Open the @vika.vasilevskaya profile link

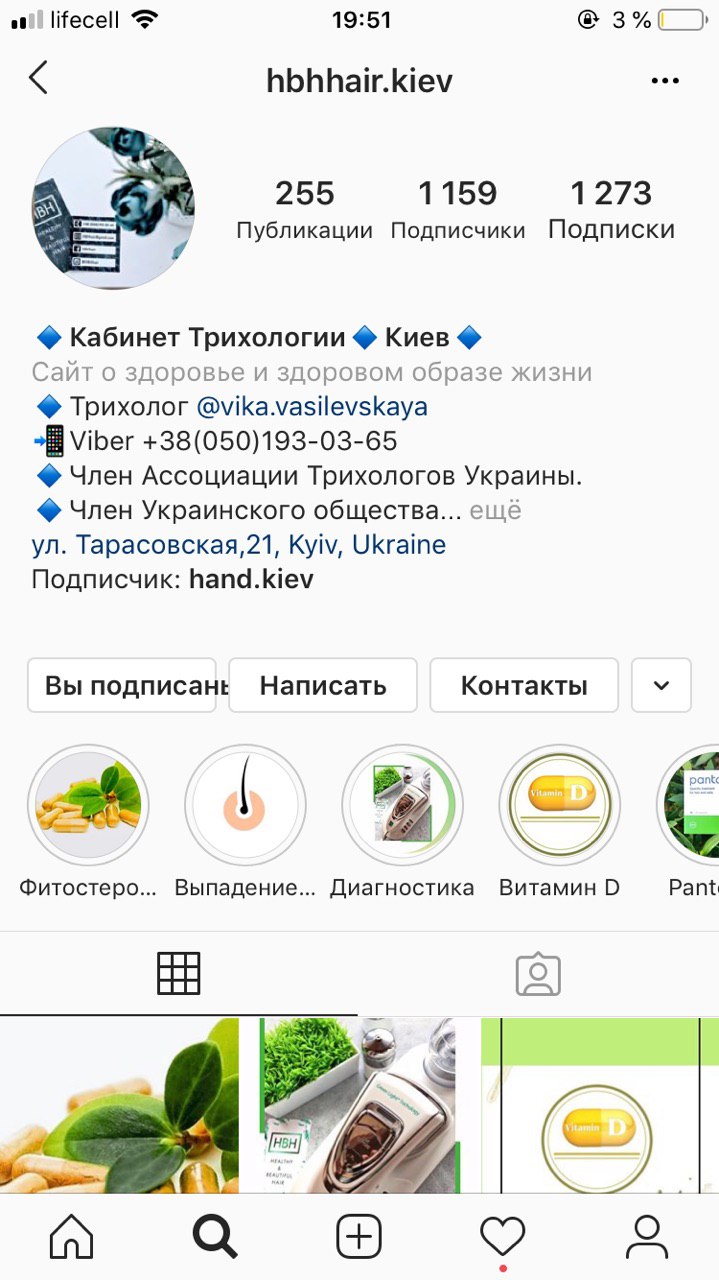[312, 407]
